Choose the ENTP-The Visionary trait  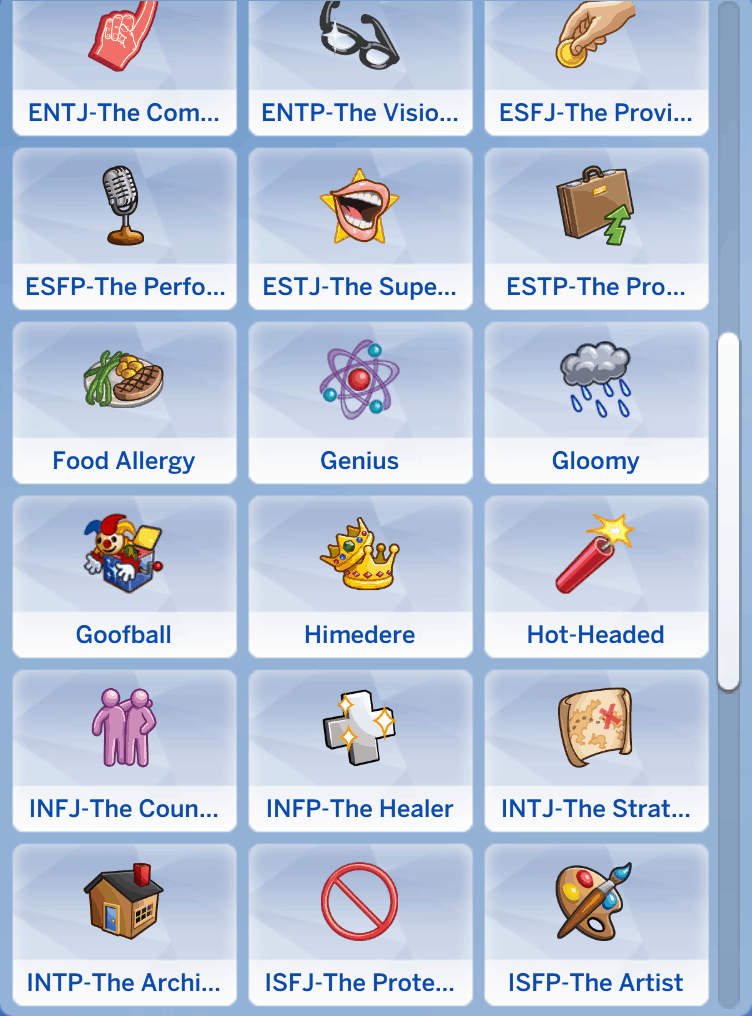click(360, 68)
